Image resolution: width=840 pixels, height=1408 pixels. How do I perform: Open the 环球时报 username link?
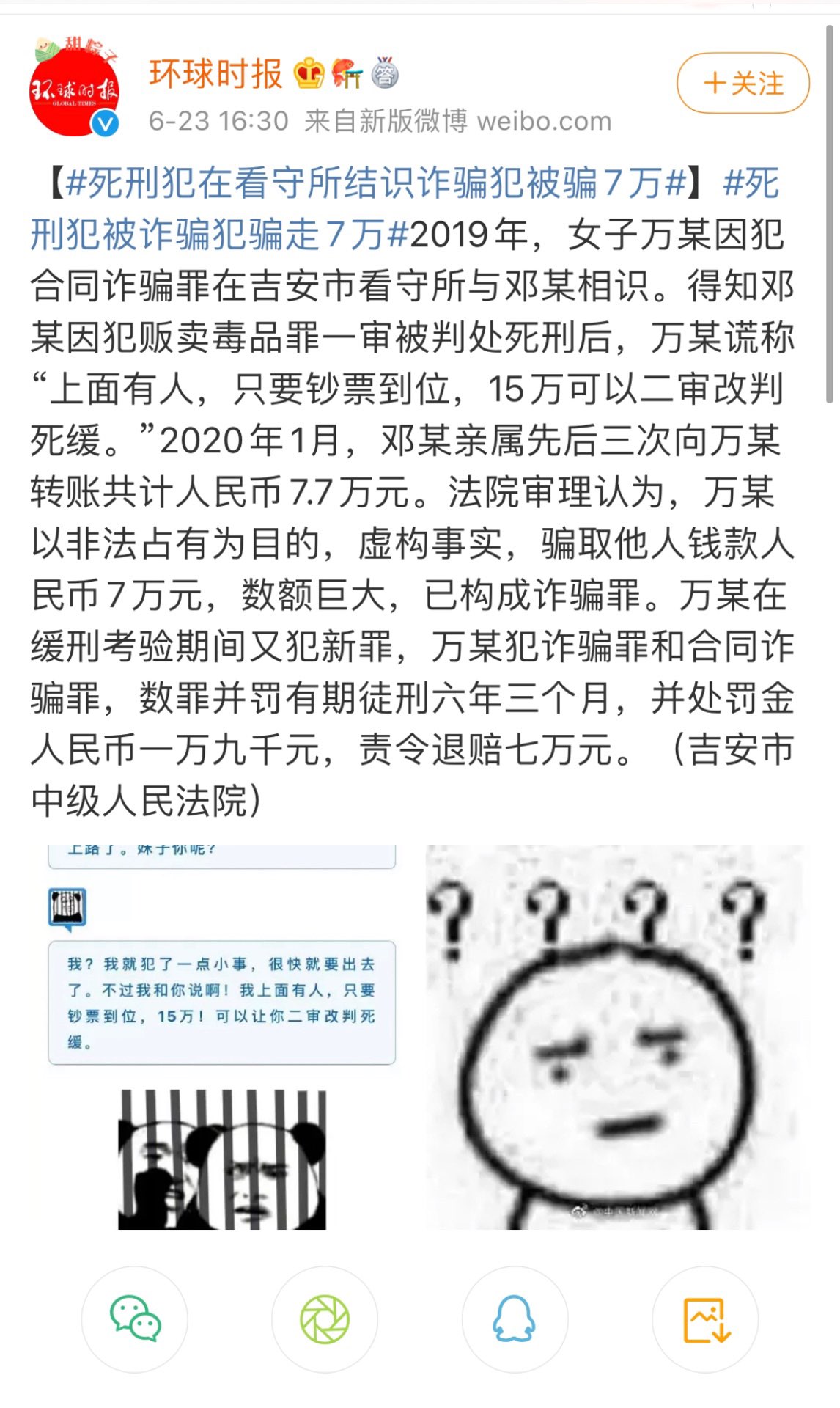point(215,73)
